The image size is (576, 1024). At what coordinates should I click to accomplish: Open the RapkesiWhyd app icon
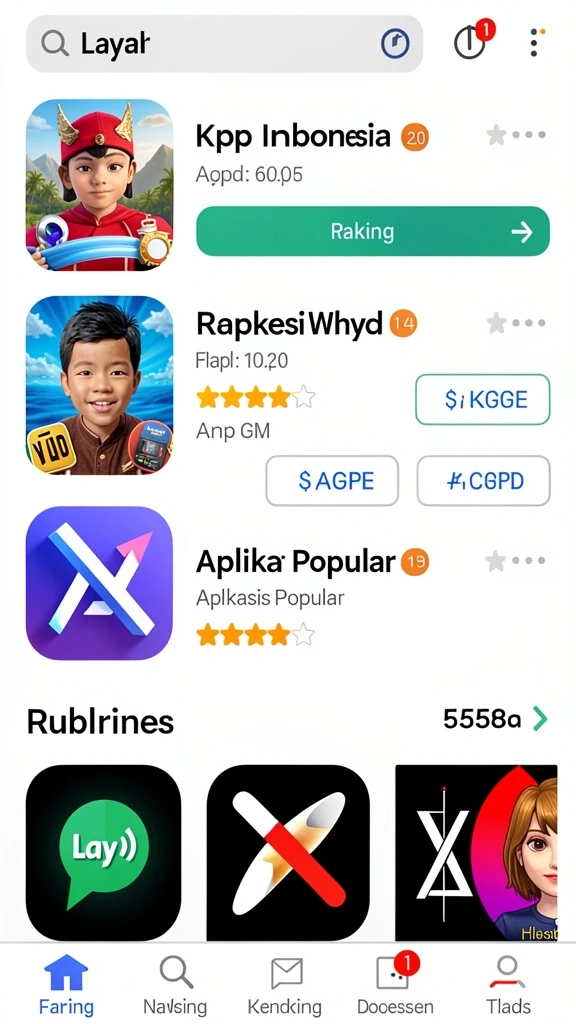(x=99, y=385)
